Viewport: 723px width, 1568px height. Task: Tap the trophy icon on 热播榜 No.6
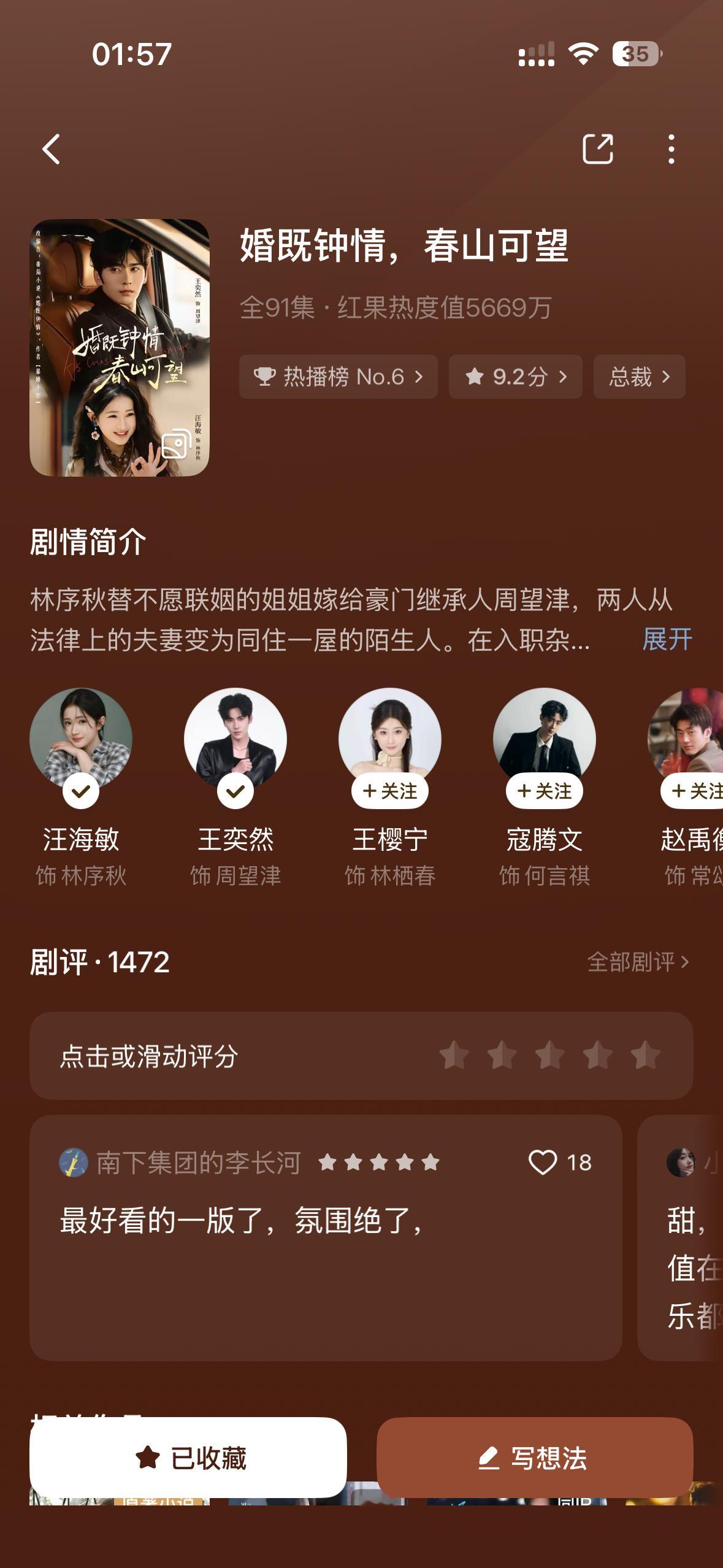[x=266, y=377]
